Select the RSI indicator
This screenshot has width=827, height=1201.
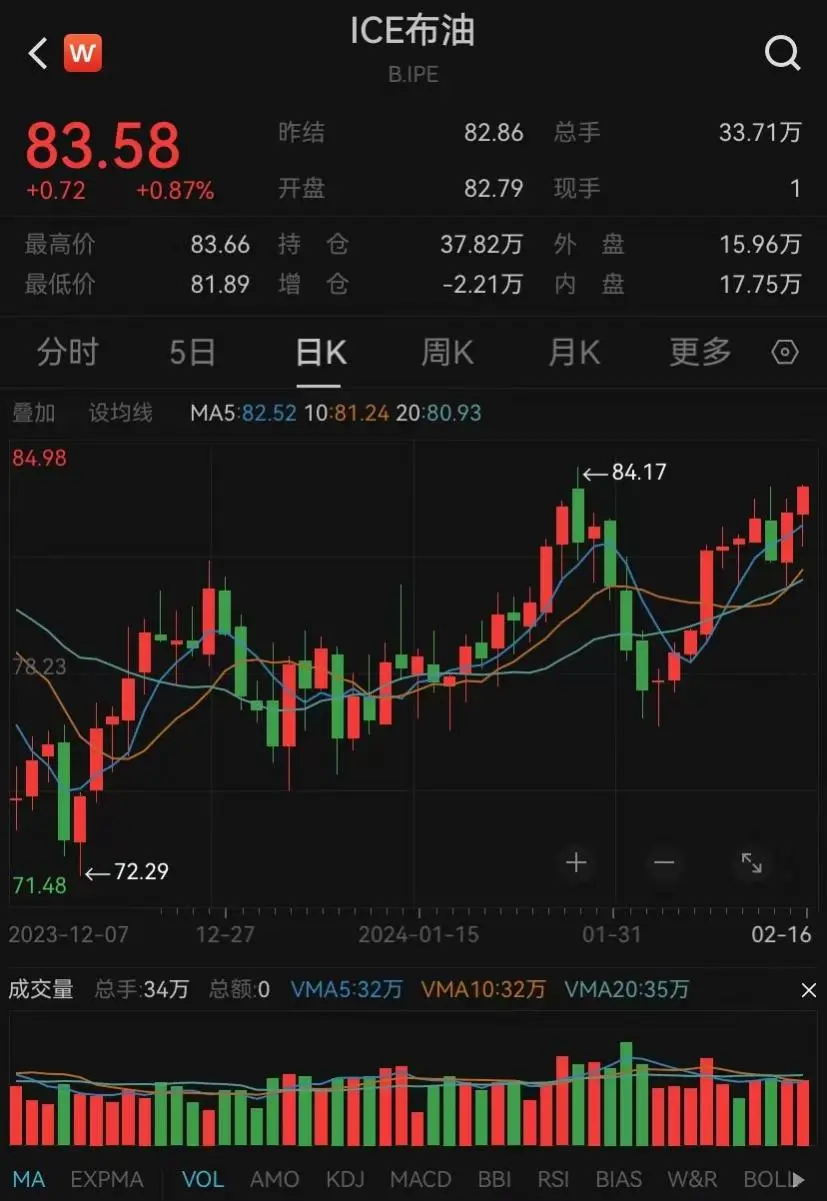(553, 1180)
